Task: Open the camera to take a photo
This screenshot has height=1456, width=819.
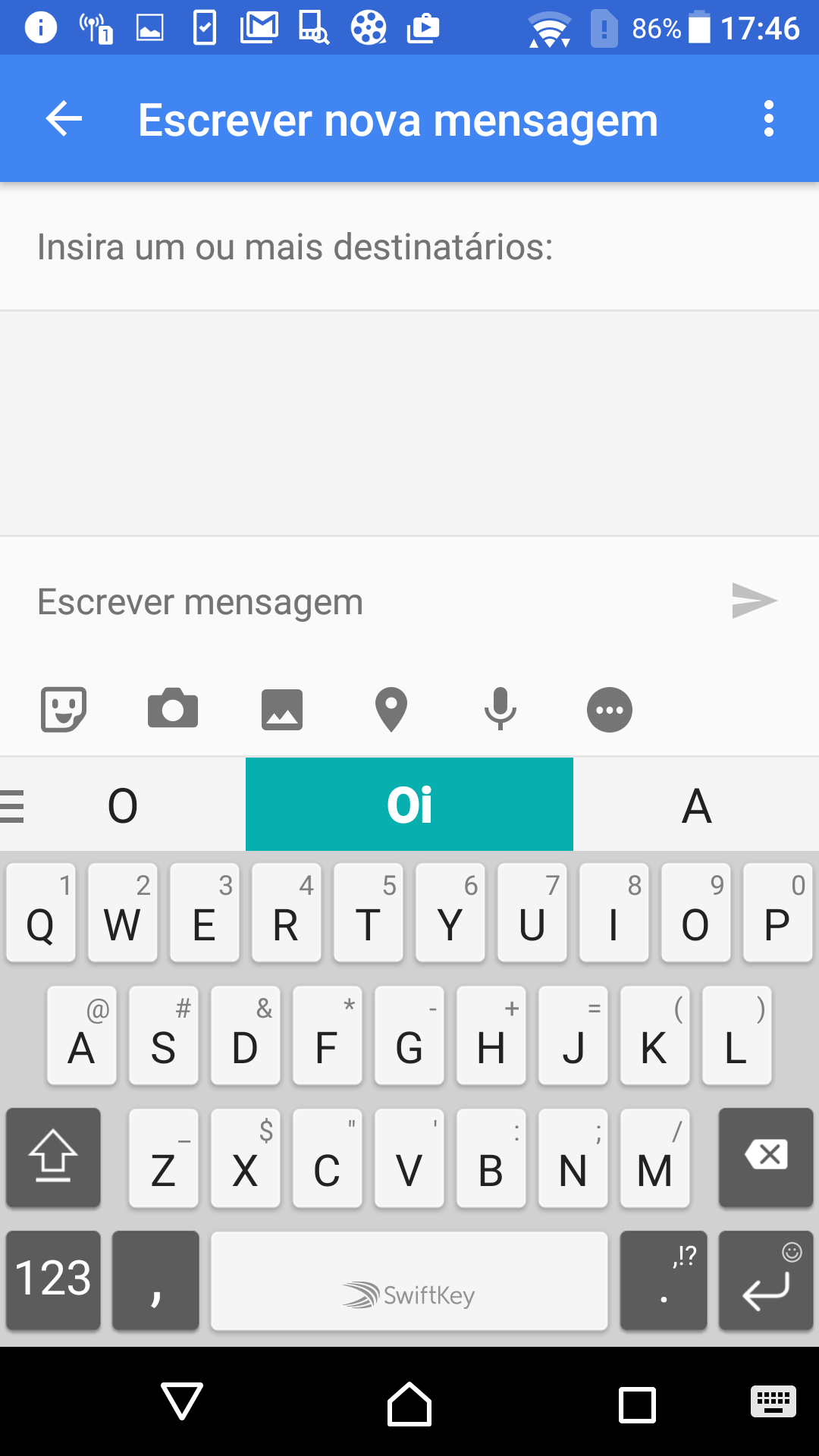Action: tap(173, 710)
